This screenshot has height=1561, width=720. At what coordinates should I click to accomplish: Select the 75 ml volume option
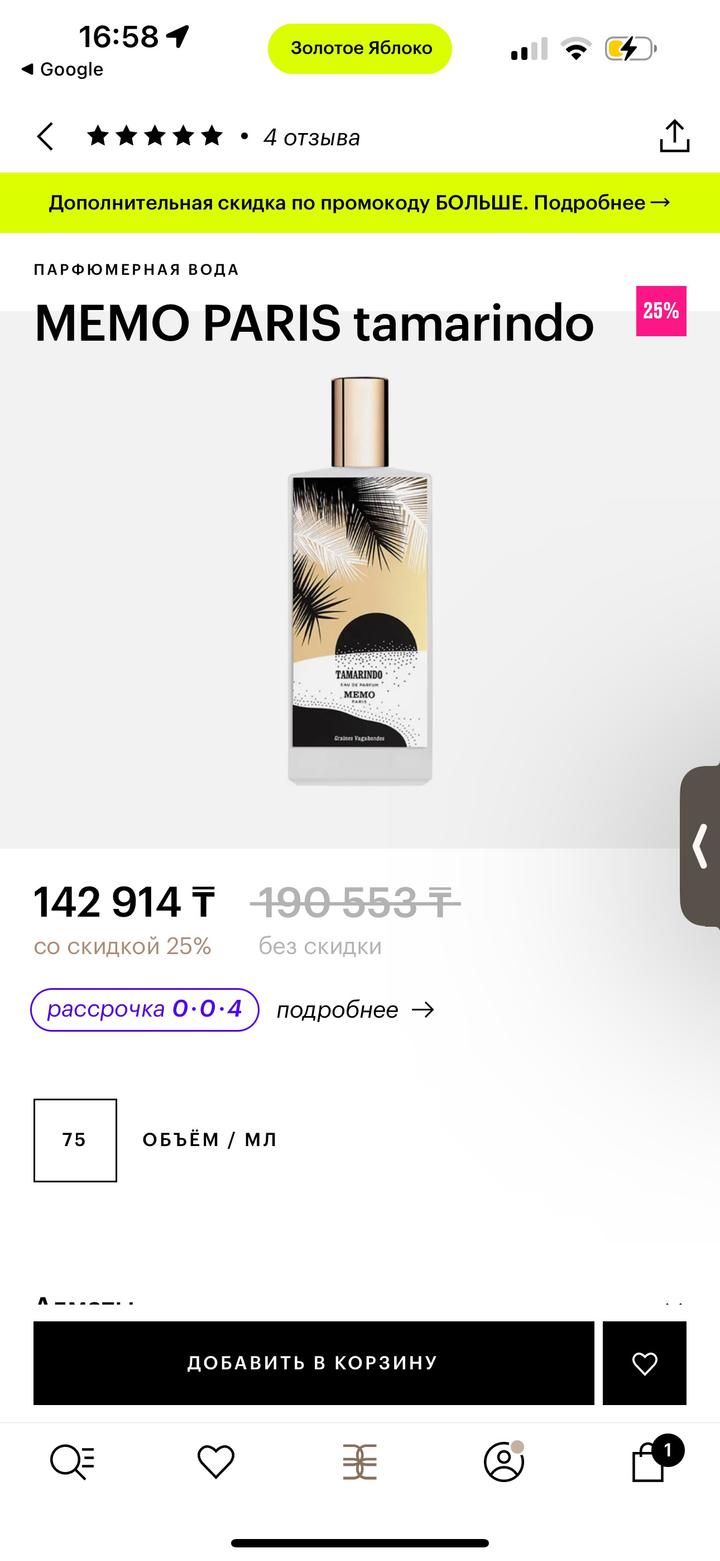coord(75,1140)
